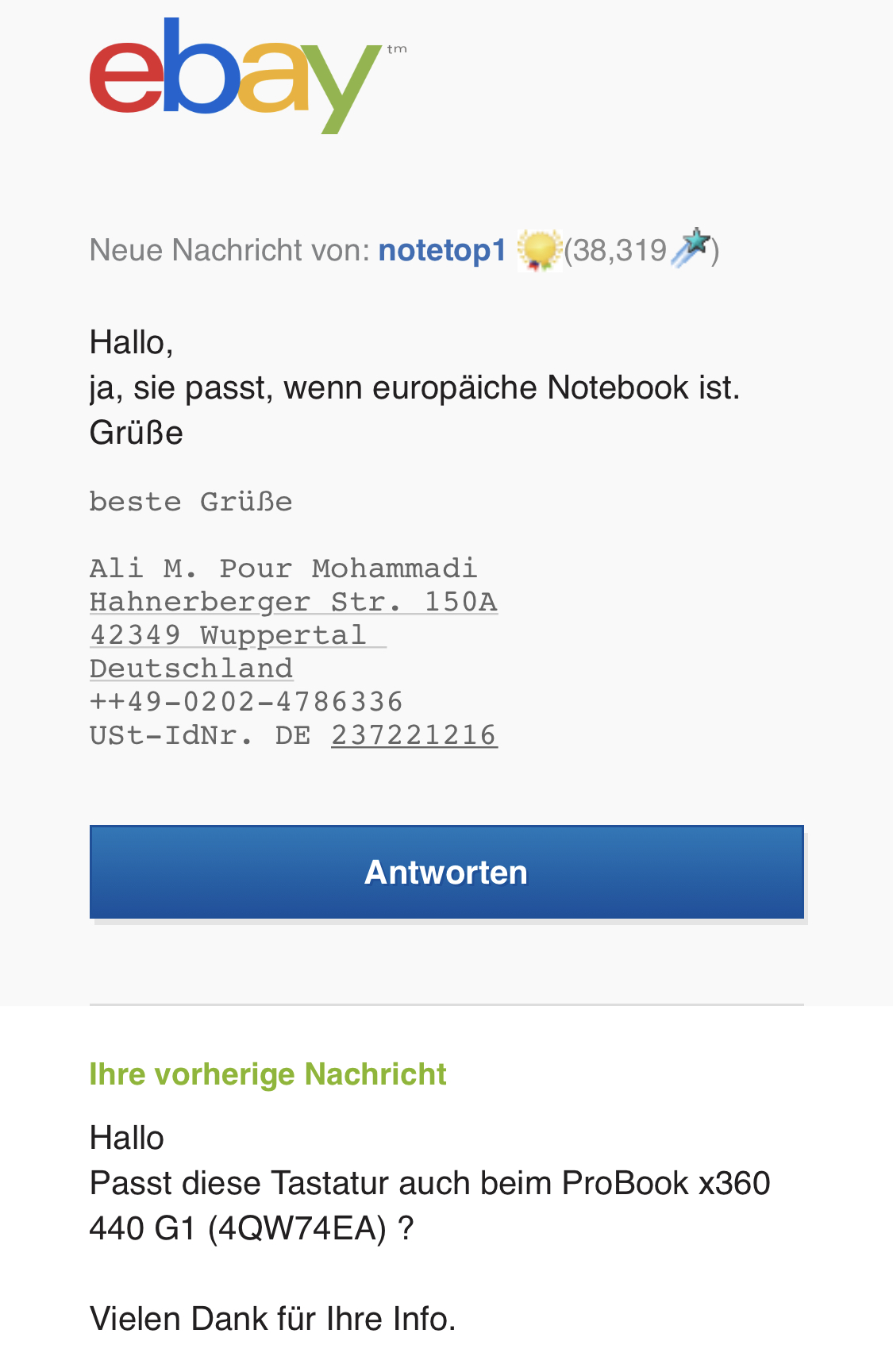The width and height of the screenshot is (893, 1372).
Task: Tap the Antworten button
Action: [446, 872]
